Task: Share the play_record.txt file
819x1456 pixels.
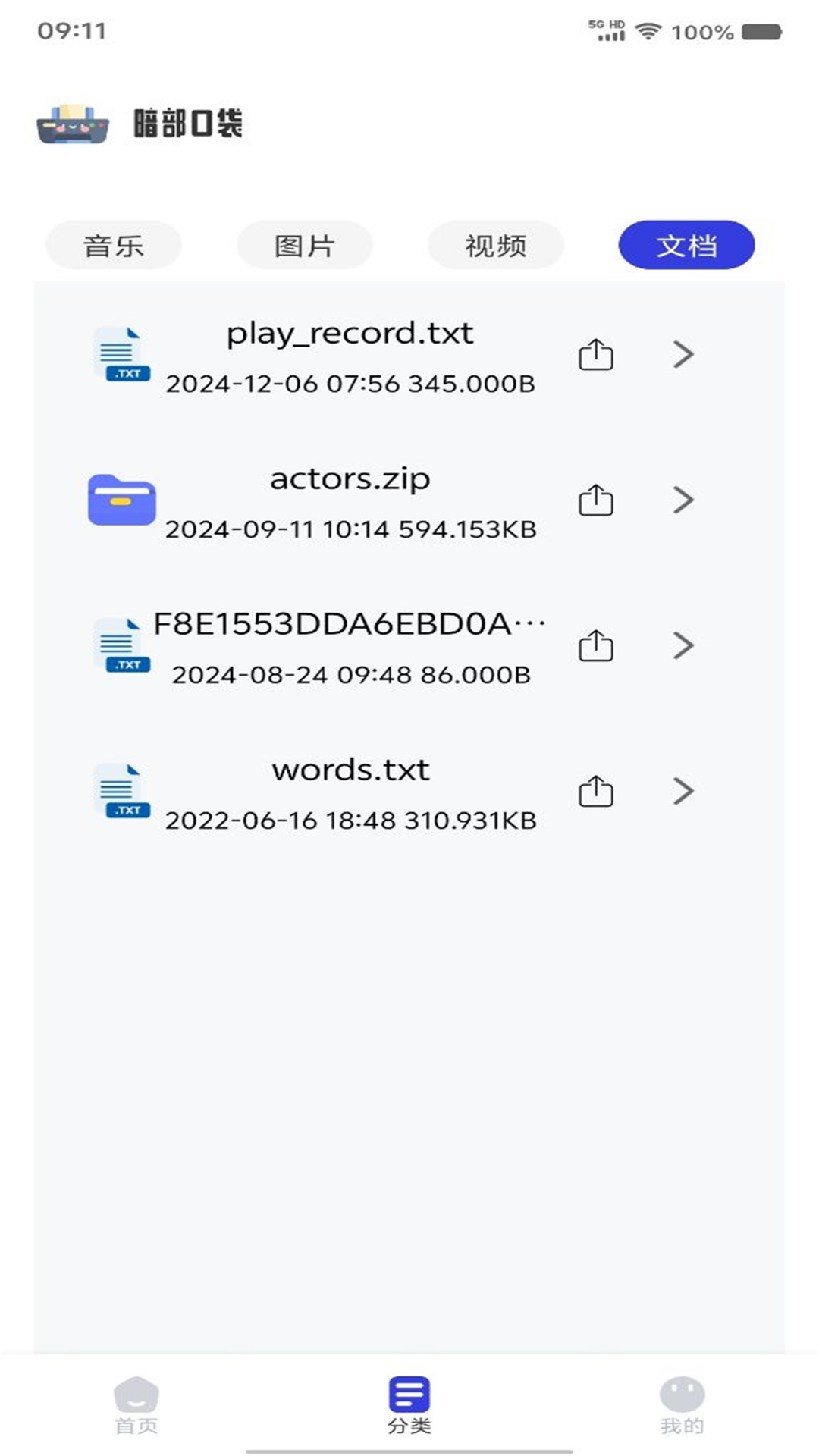Action: (x=596, y=355)
